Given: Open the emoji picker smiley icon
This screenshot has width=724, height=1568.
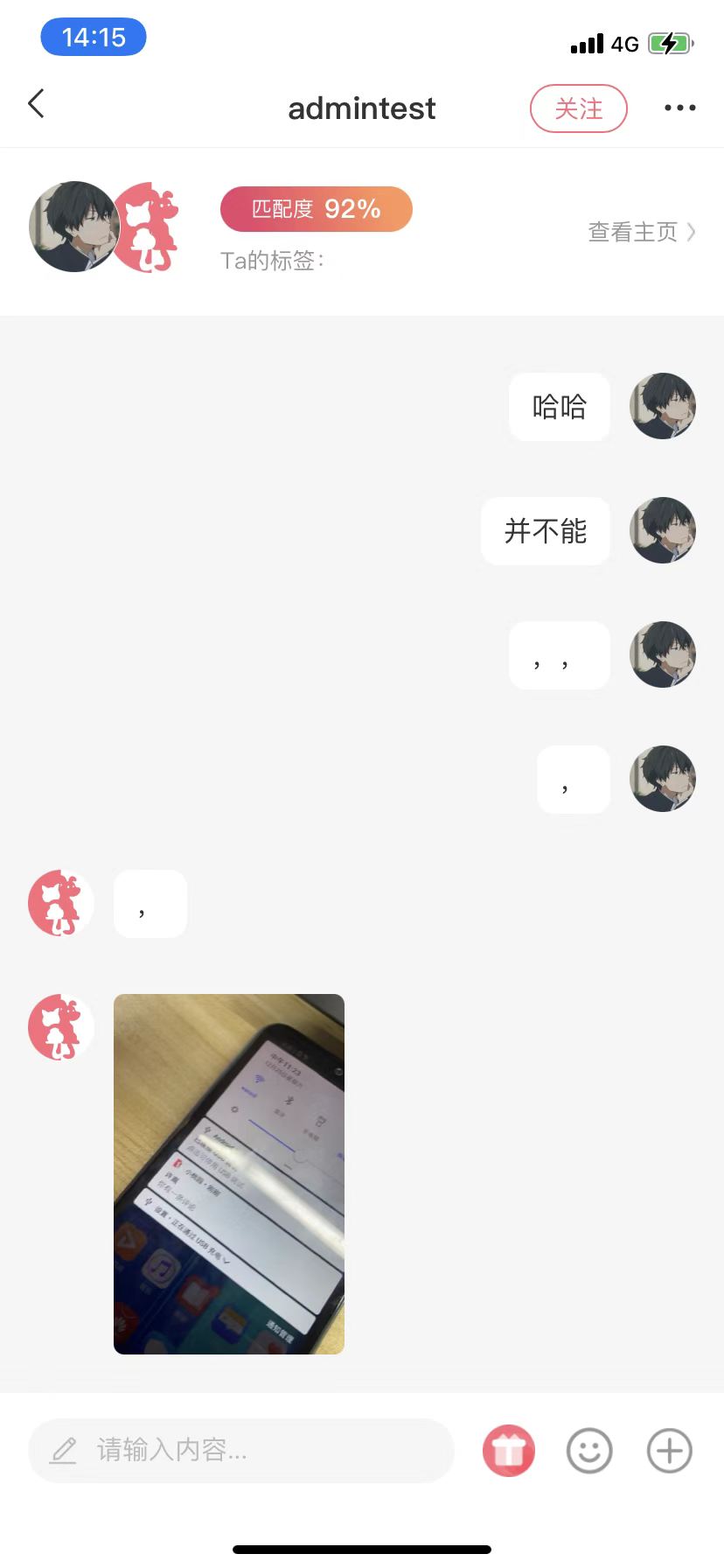Looking at the screenshot, I should (x=588, y=1450).
